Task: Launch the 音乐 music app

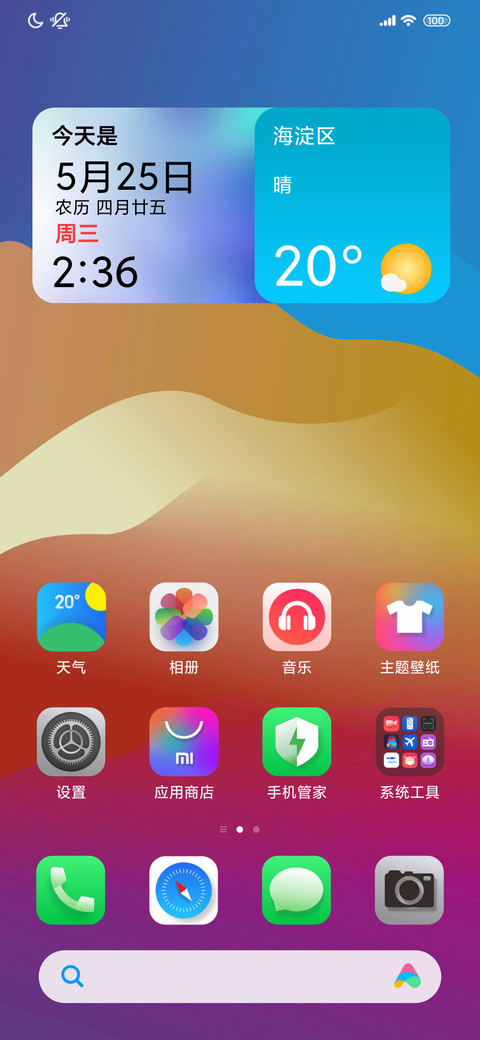Action: (x=297, y=617)
